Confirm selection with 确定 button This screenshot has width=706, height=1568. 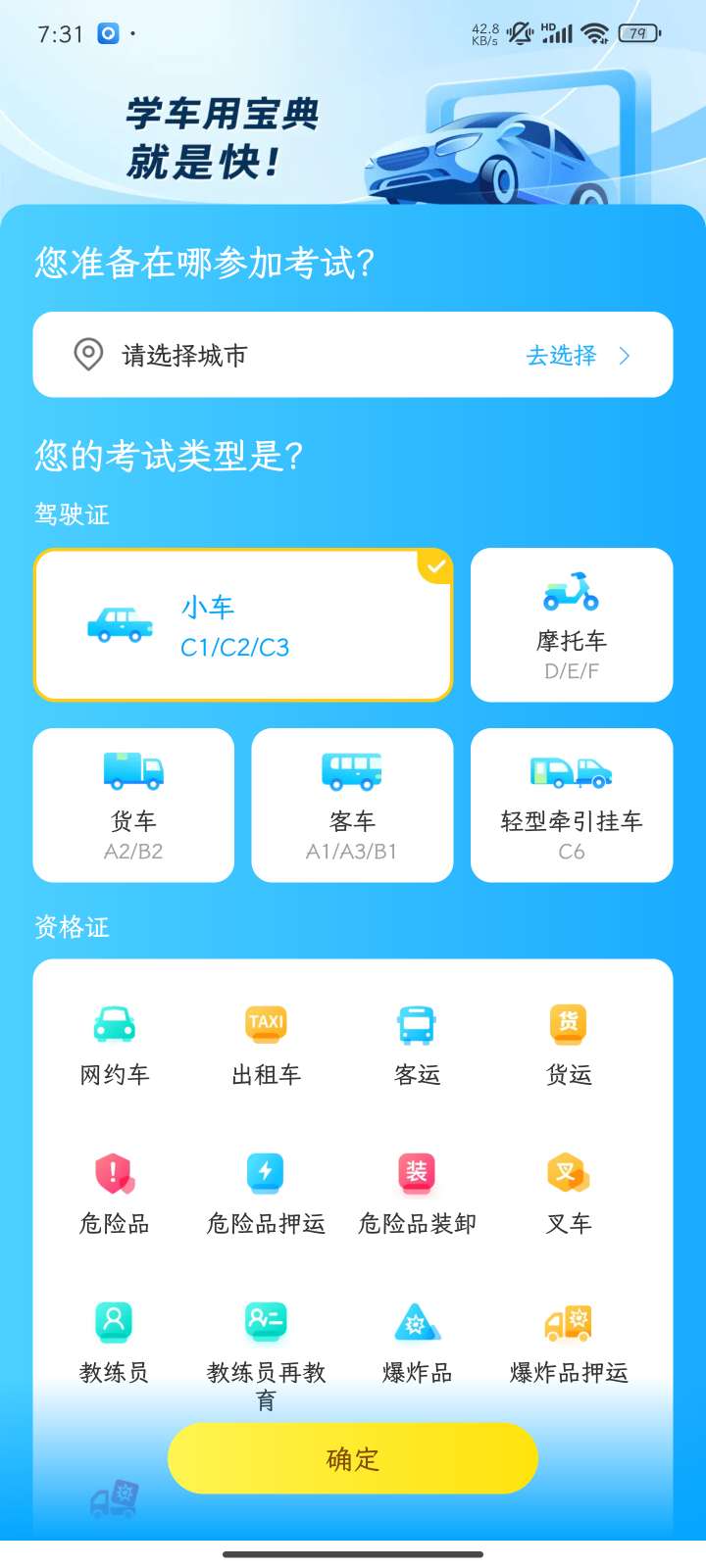[352, 1458]
